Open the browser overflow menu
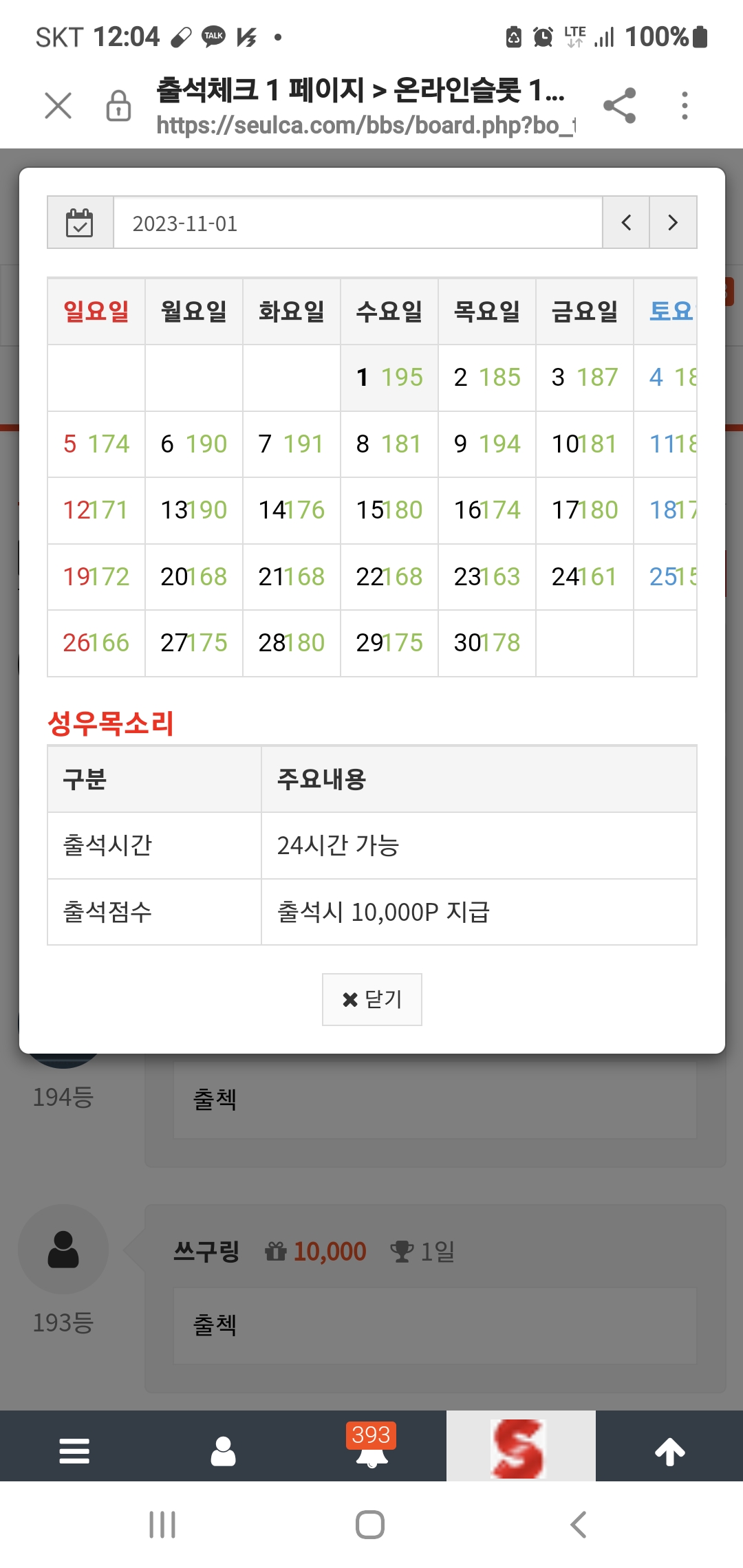This screenshot has width=743, height=1568. (x=684, y=106)
